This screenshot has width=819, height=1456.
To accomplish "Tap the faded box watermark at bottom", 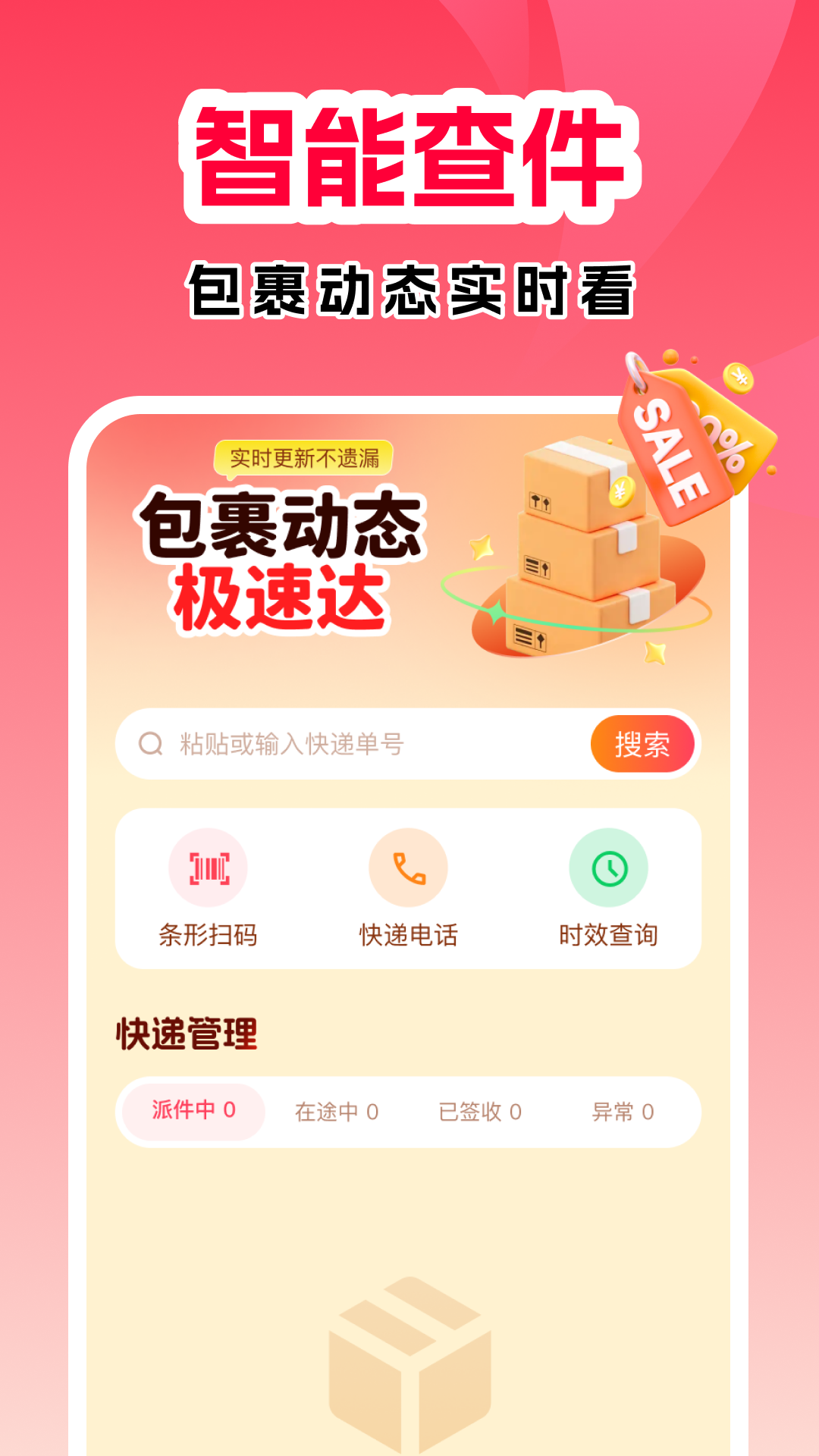I will pos(409,1365).
